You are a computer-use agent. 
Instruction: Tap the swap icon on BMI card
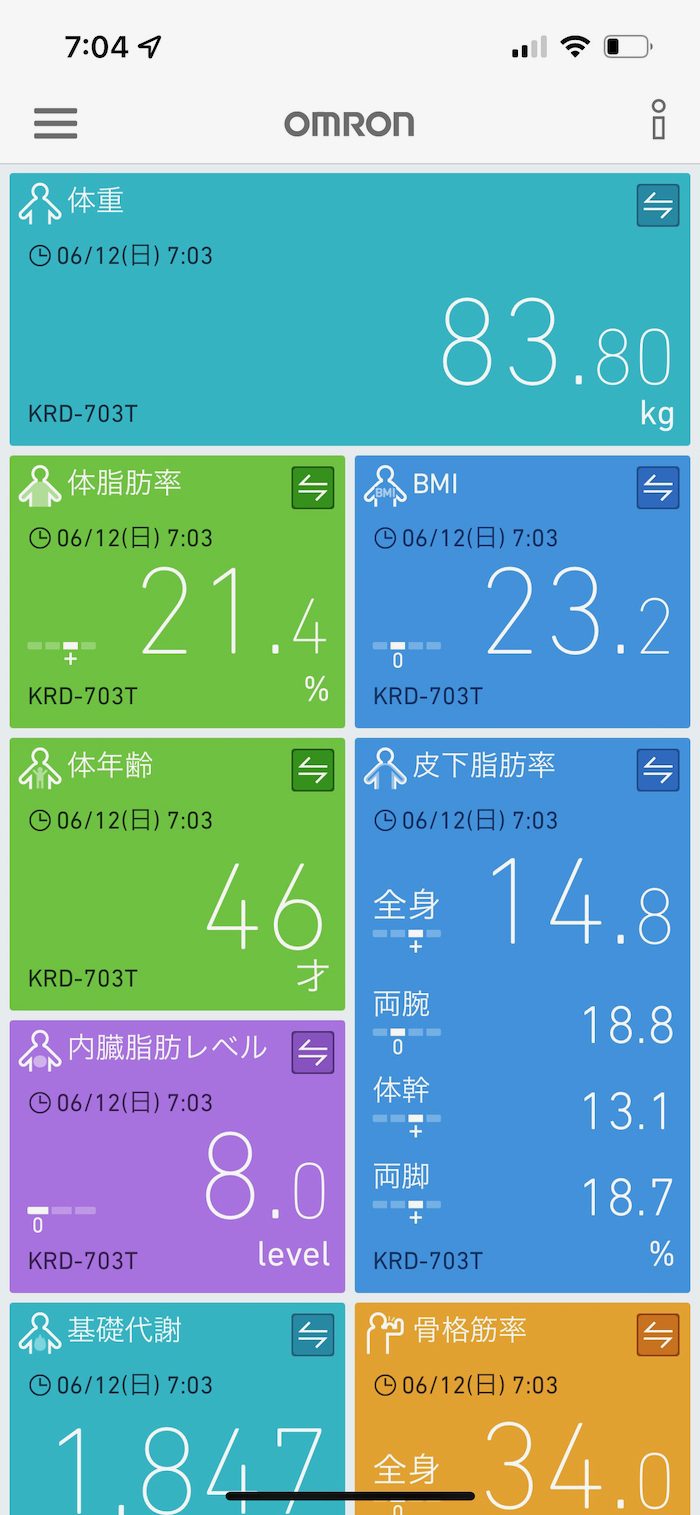coord(657,488)
